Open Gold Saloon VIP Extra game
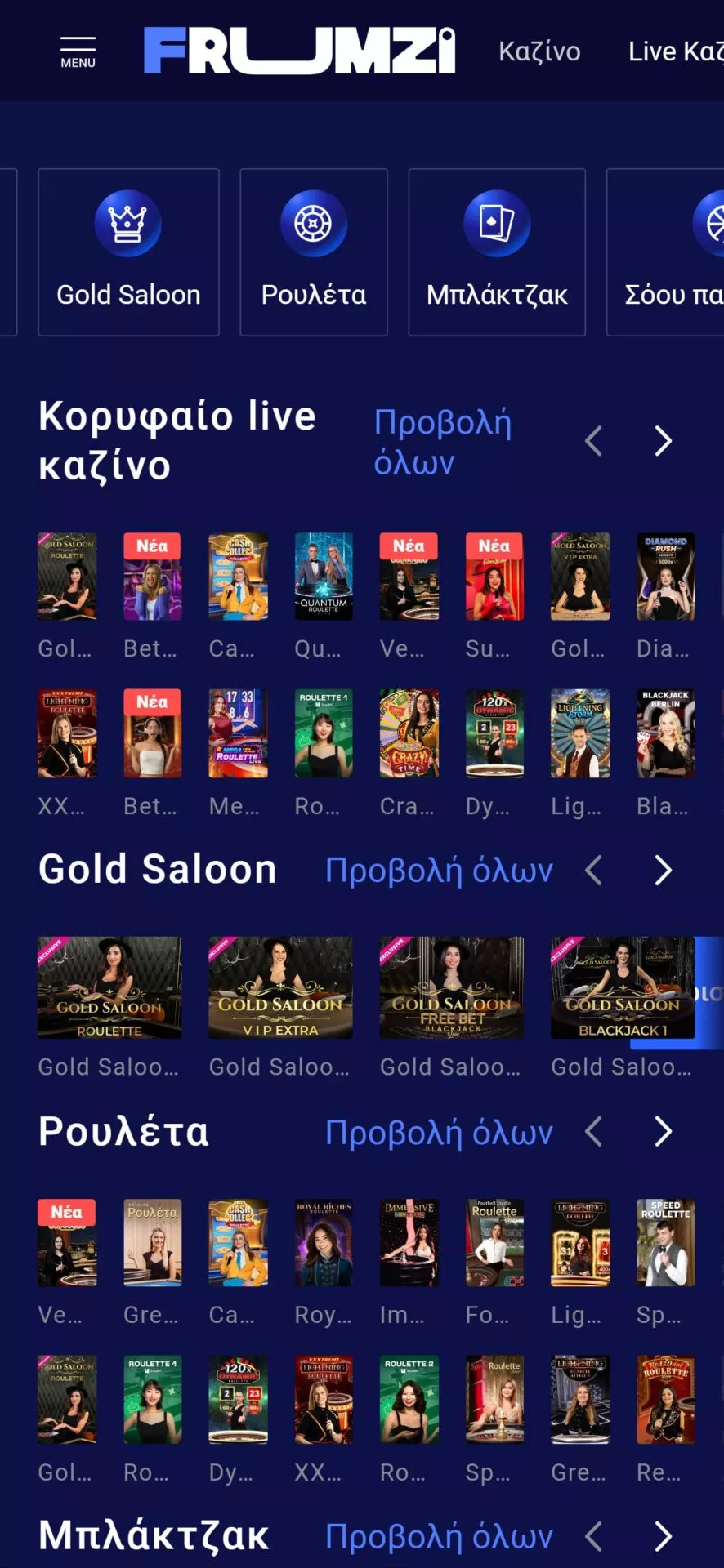724x1568 pixels. point(280,987)
